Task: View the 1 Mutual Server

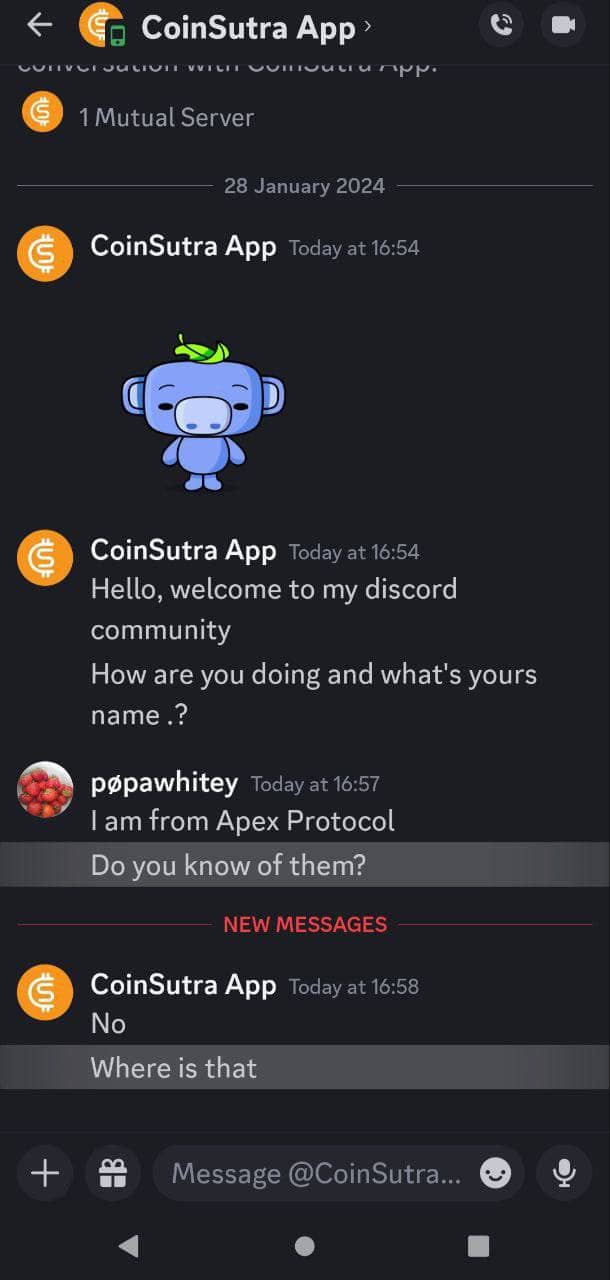Action: (x=165, y=117)
